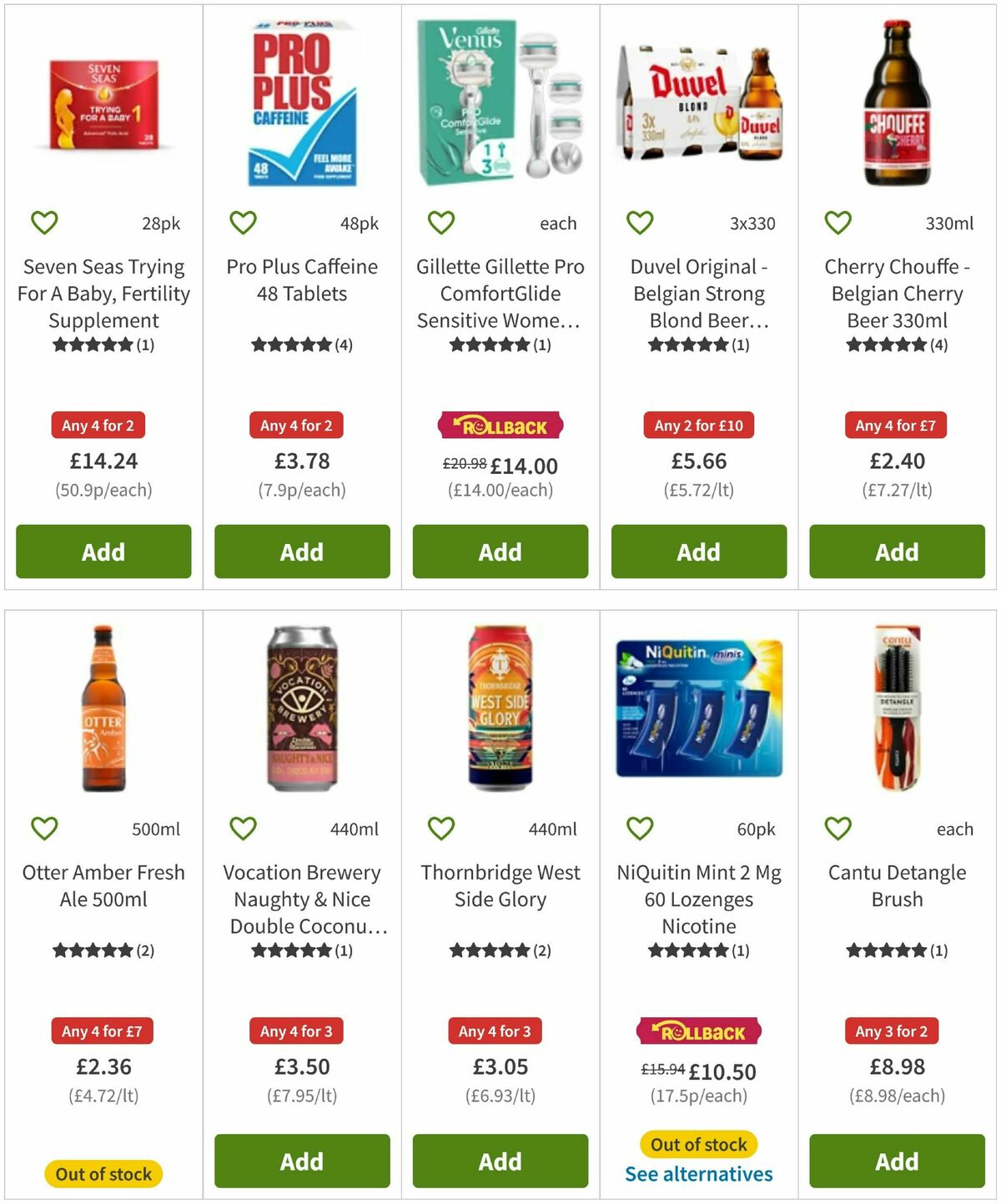
Task: Toggle the Rollback badge on Gillette razor
Action: (499, 426)
